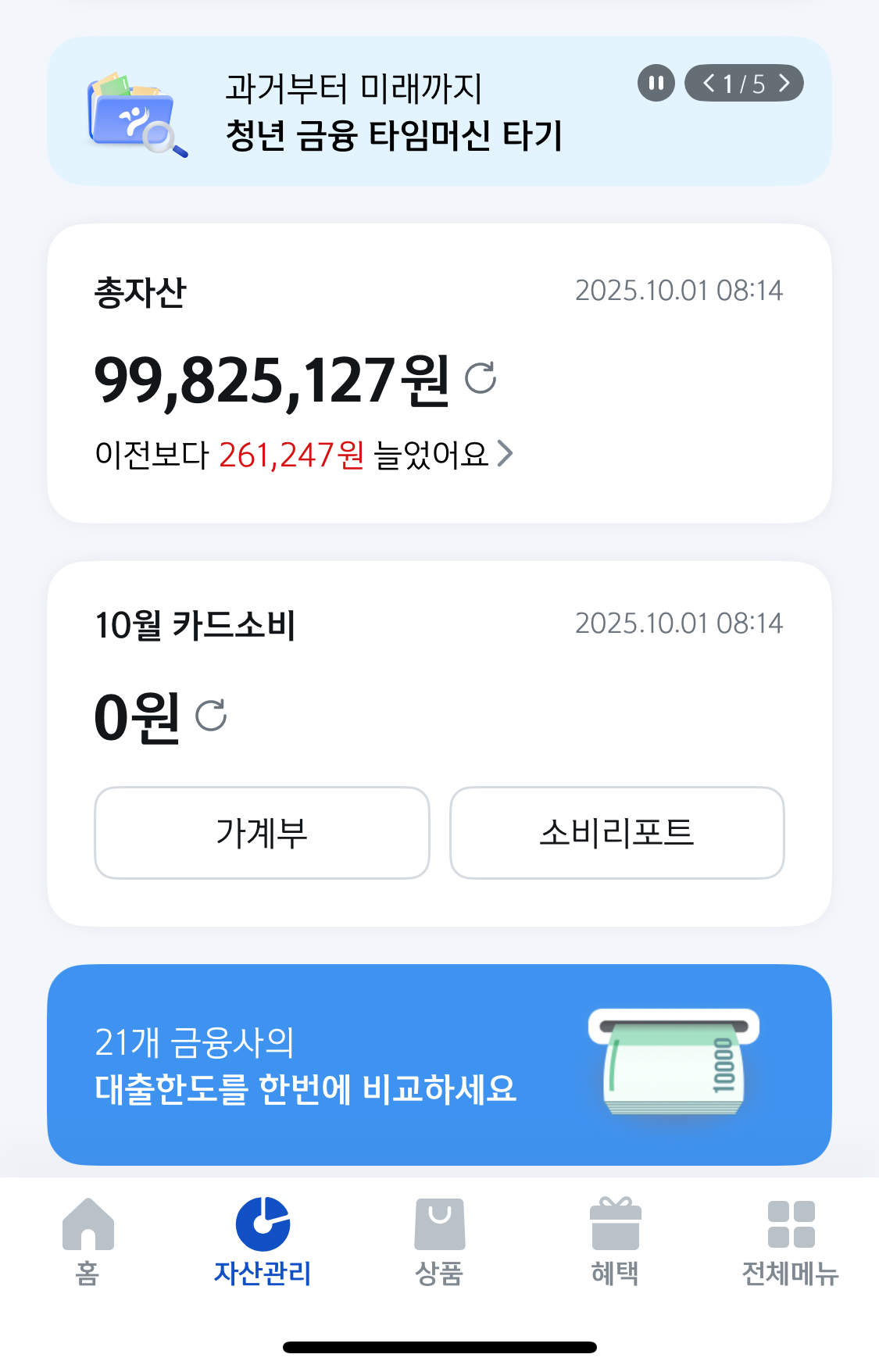
Task: Refresh the 총자산 amount
Action: point(481,378)
